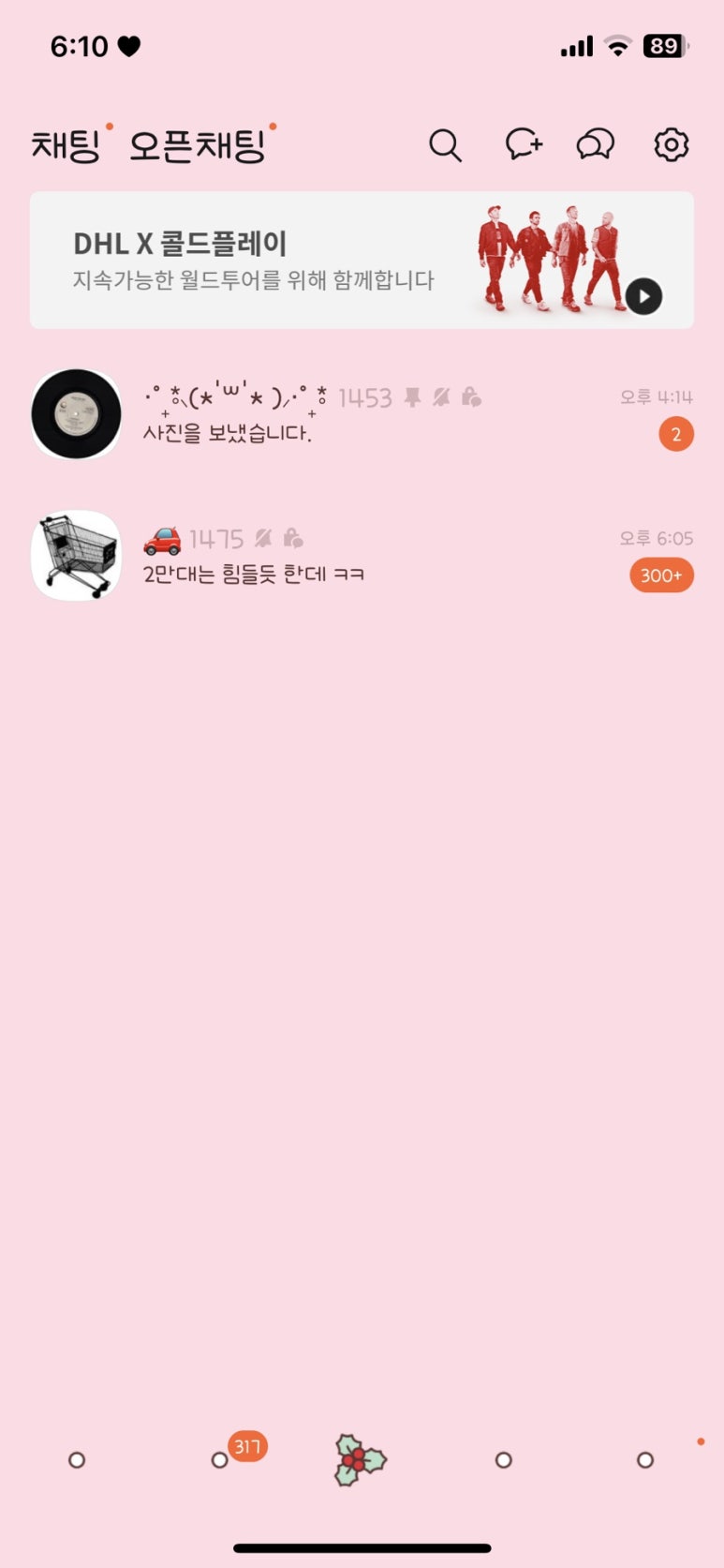This screenshot has width=724, height=1568.
Task: Open first bottom navigation tab
Action: click(77, 1459)
